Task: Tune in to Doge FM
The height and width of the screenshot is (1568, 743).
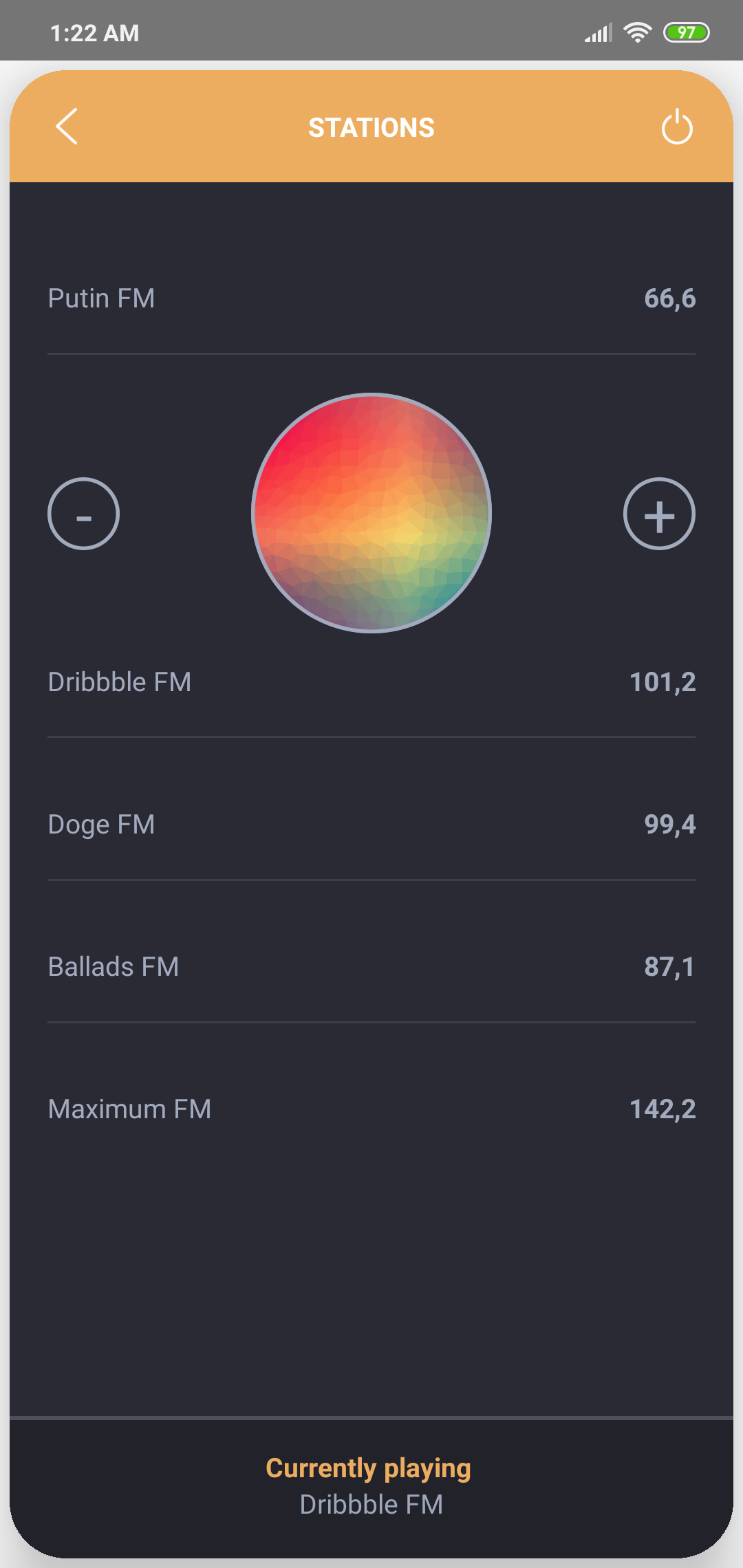Action: [x=371, y=824]
